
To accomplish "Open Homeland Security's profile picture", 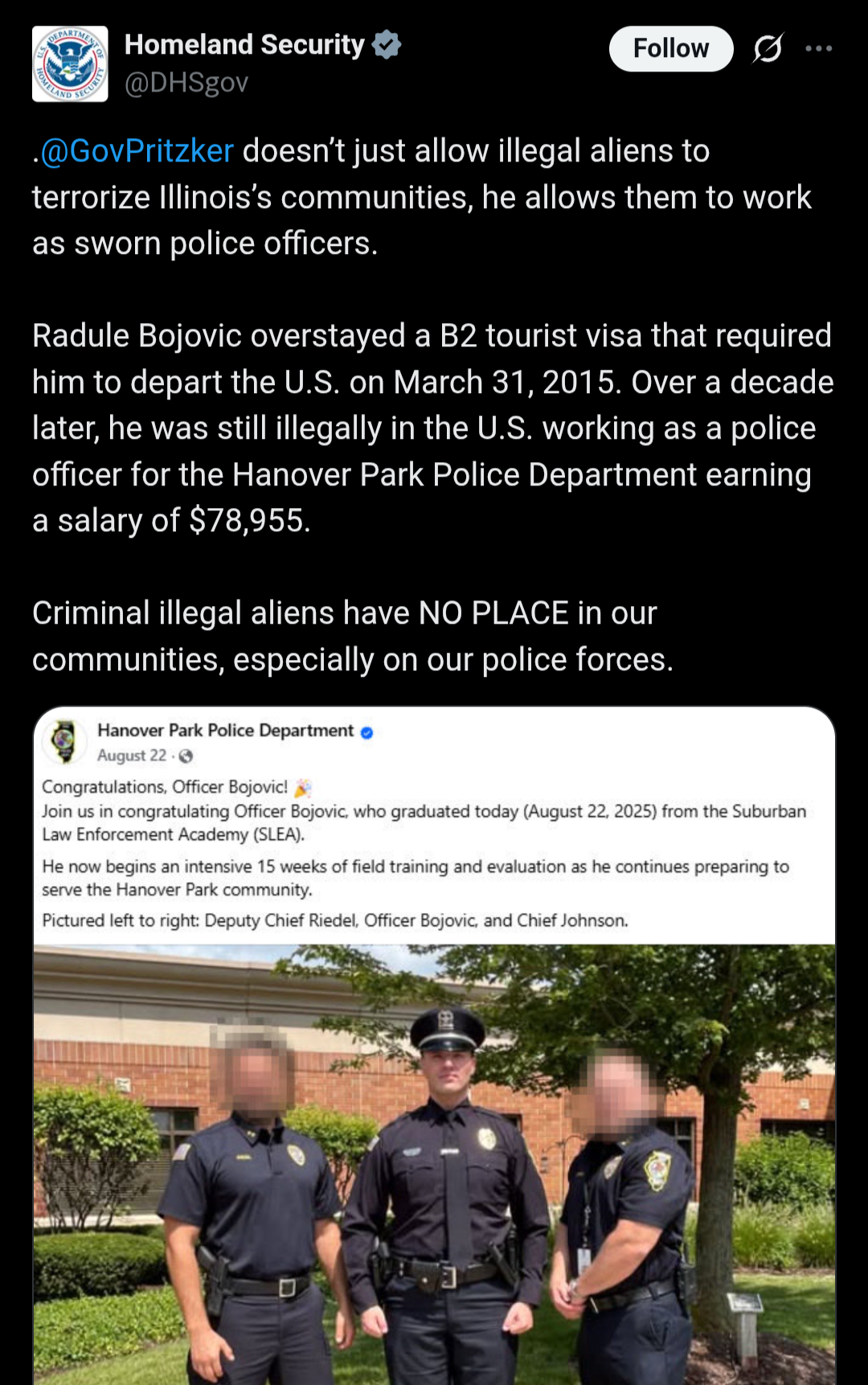I will [70, 64].
